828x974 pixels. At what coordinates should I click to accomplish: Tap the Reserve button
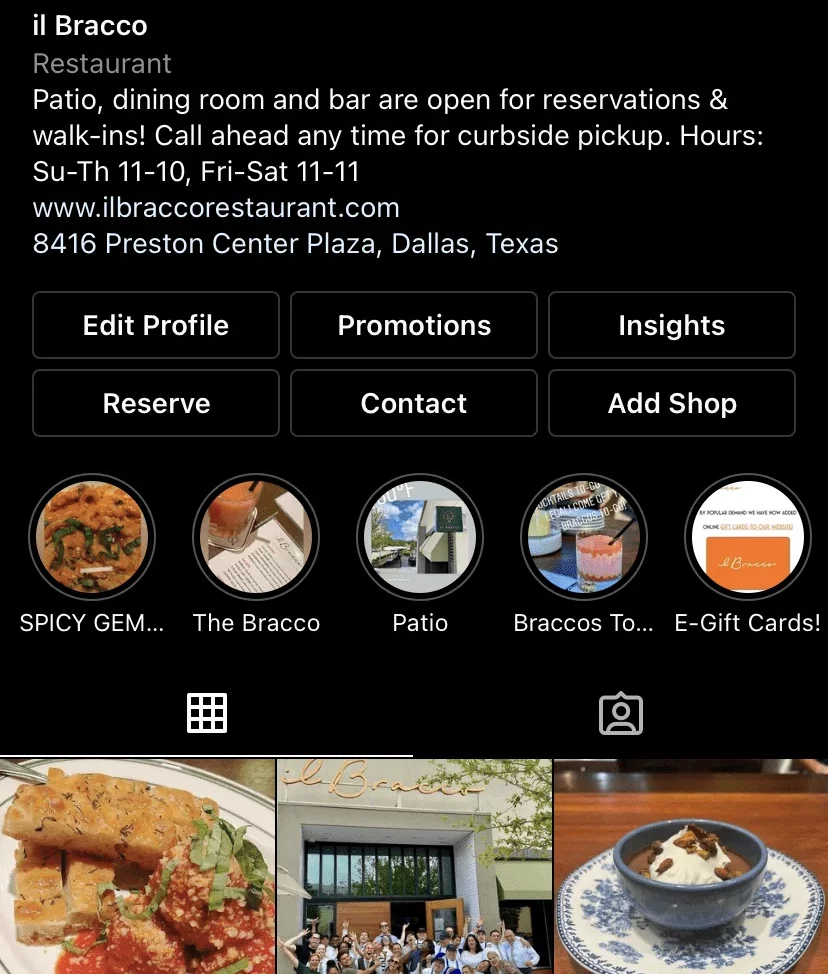[x=156, y=403]
